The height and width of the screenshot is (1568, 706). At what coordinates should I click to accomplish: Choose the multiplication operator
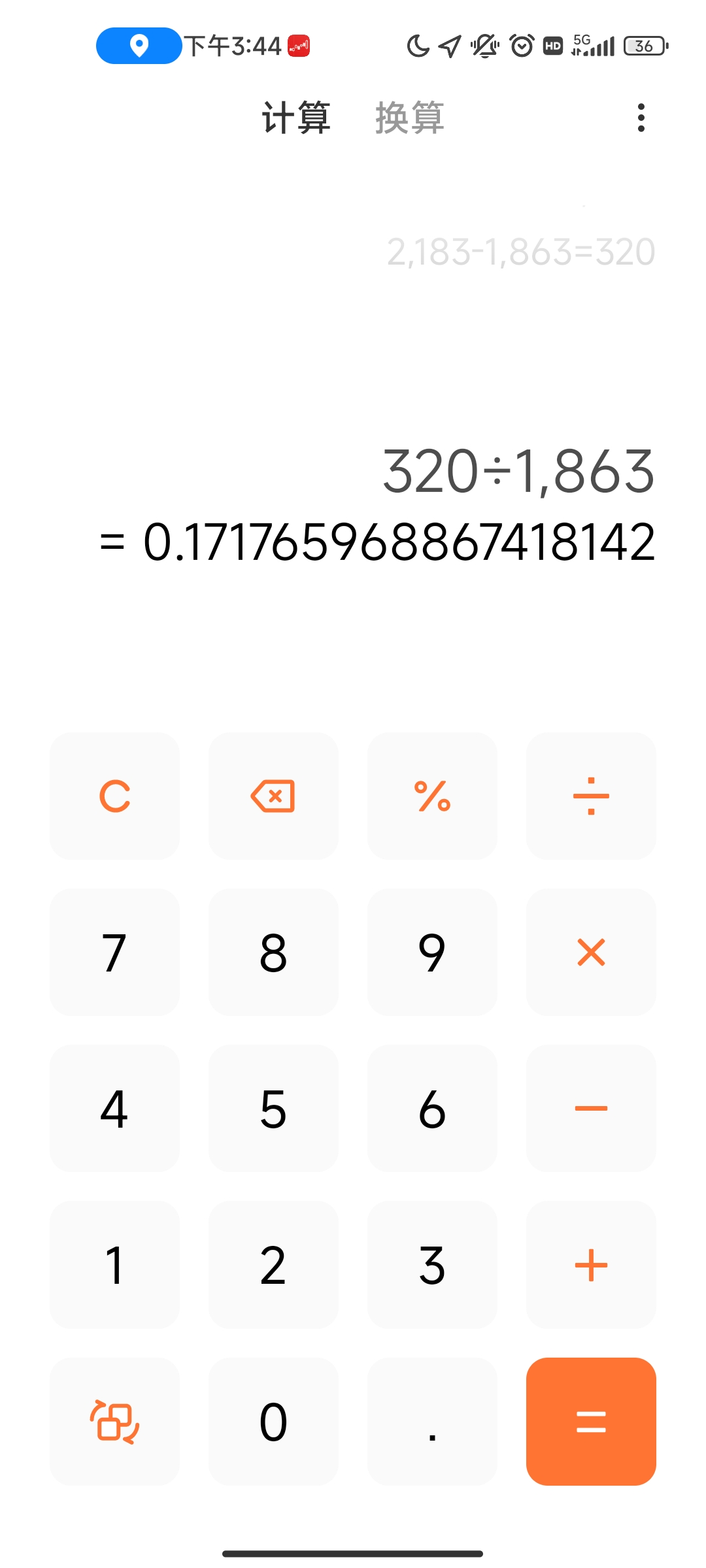click(x=591, y=952)
